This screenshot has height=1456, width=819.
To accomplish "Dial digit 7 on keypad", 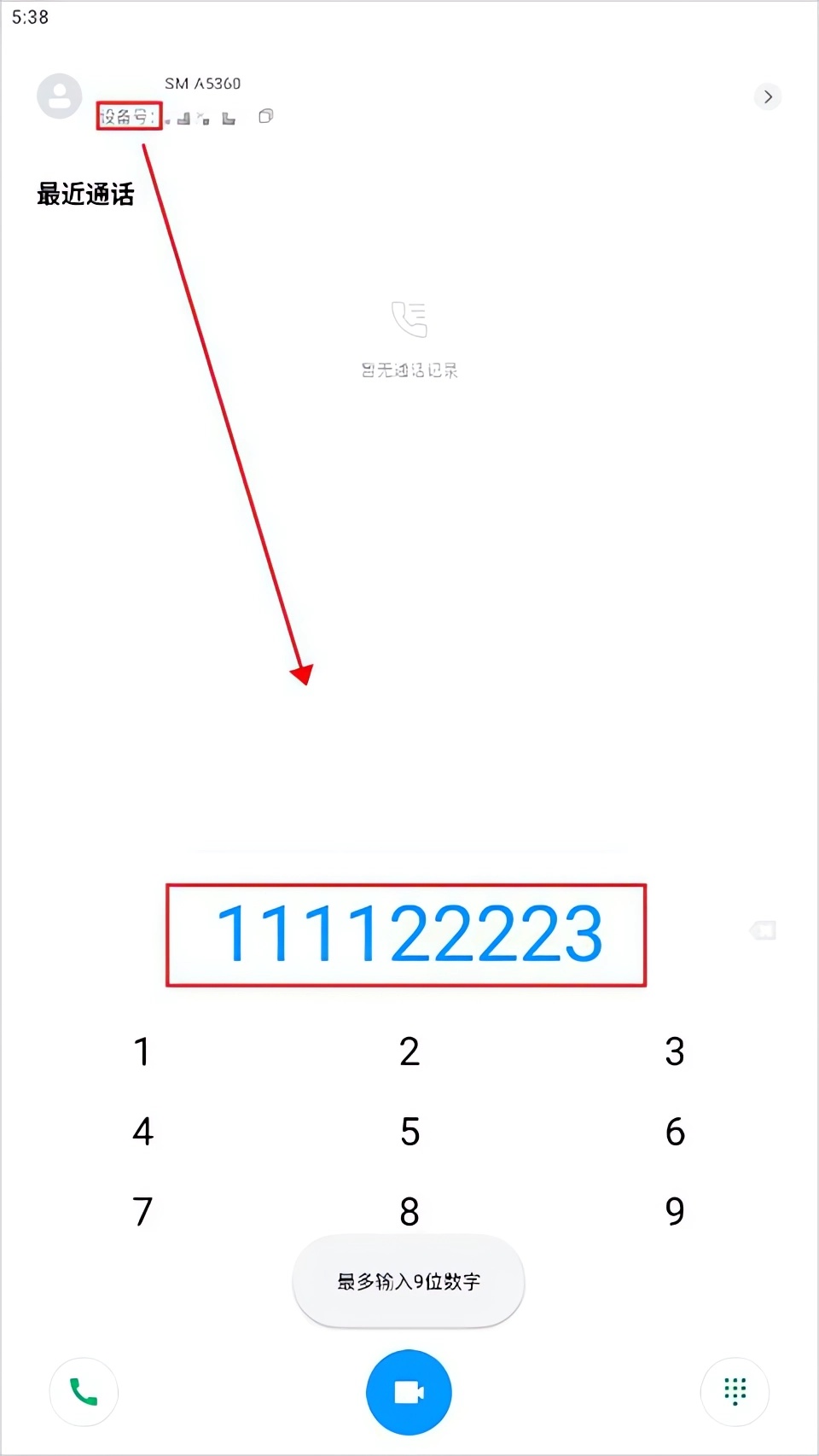I will pyautogui.click(x=142, y=1211).
